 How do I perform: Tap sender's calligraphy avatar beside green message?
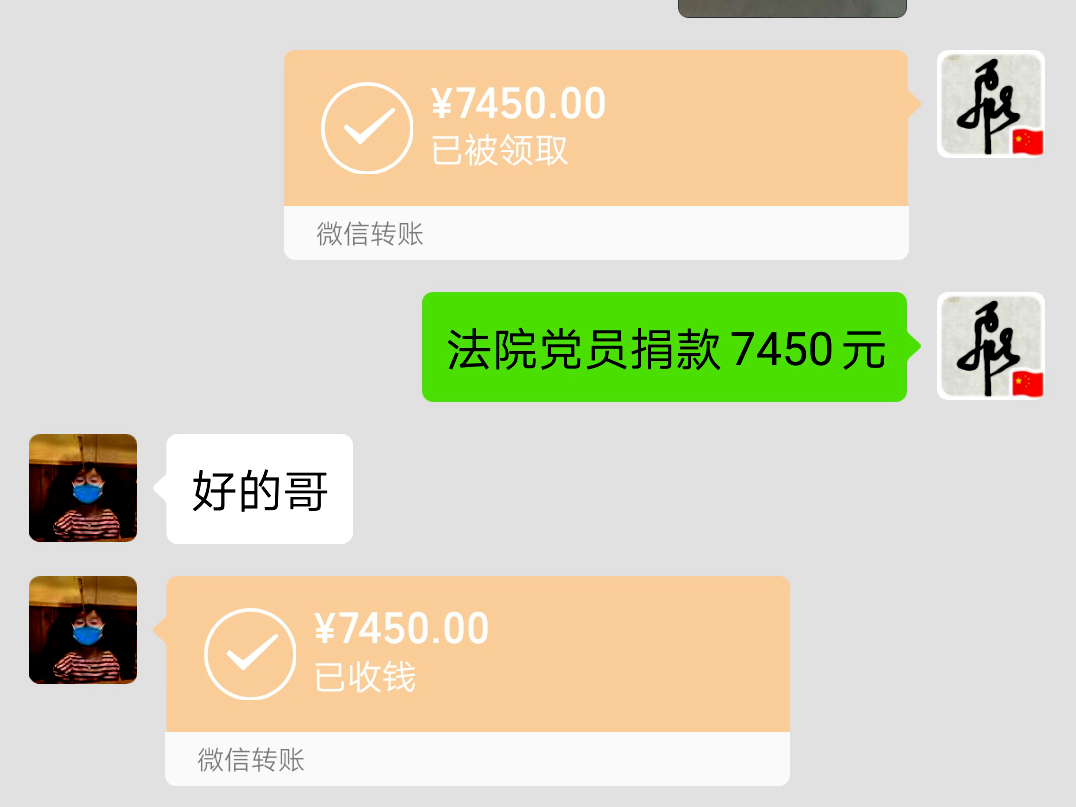(991, 346)
